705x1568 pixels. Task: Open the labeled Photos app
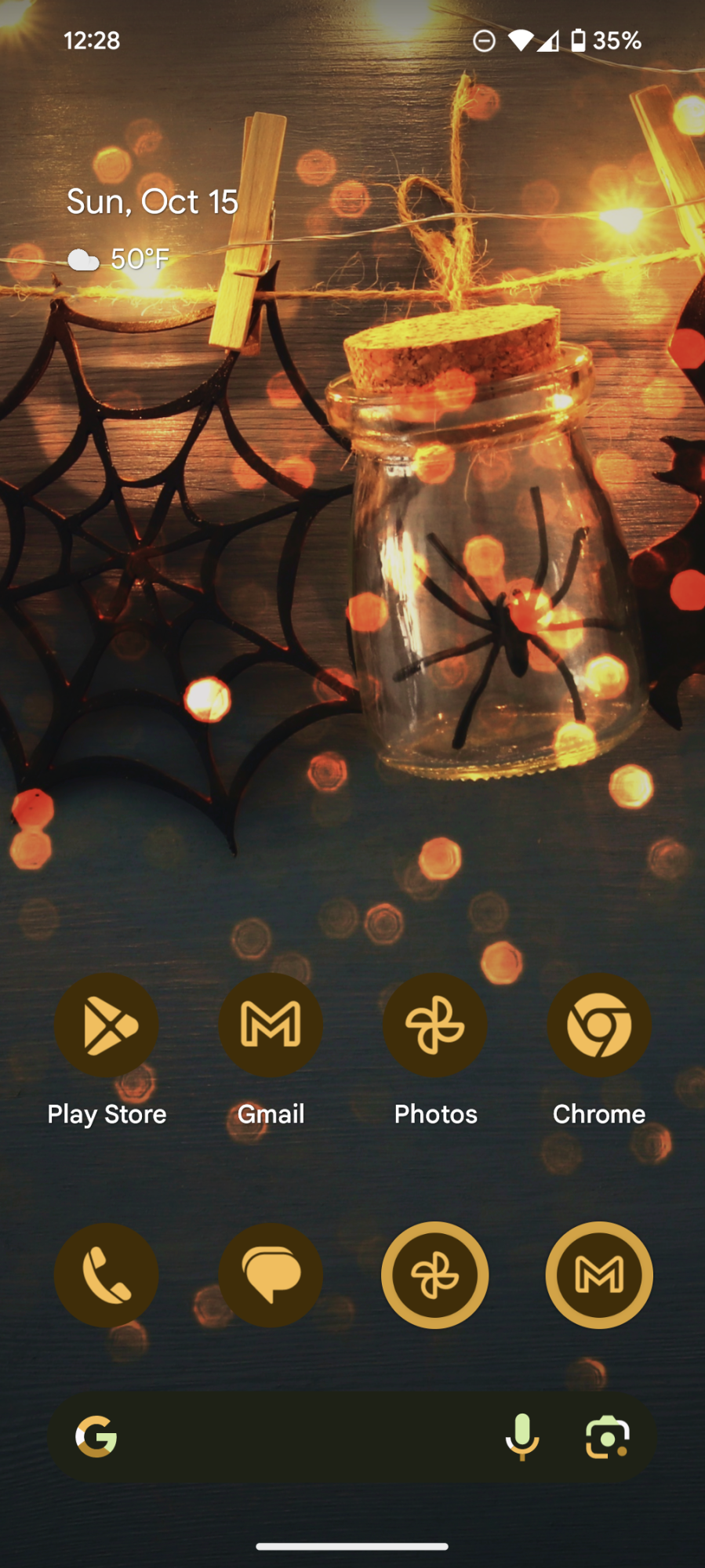(435, 1025)
